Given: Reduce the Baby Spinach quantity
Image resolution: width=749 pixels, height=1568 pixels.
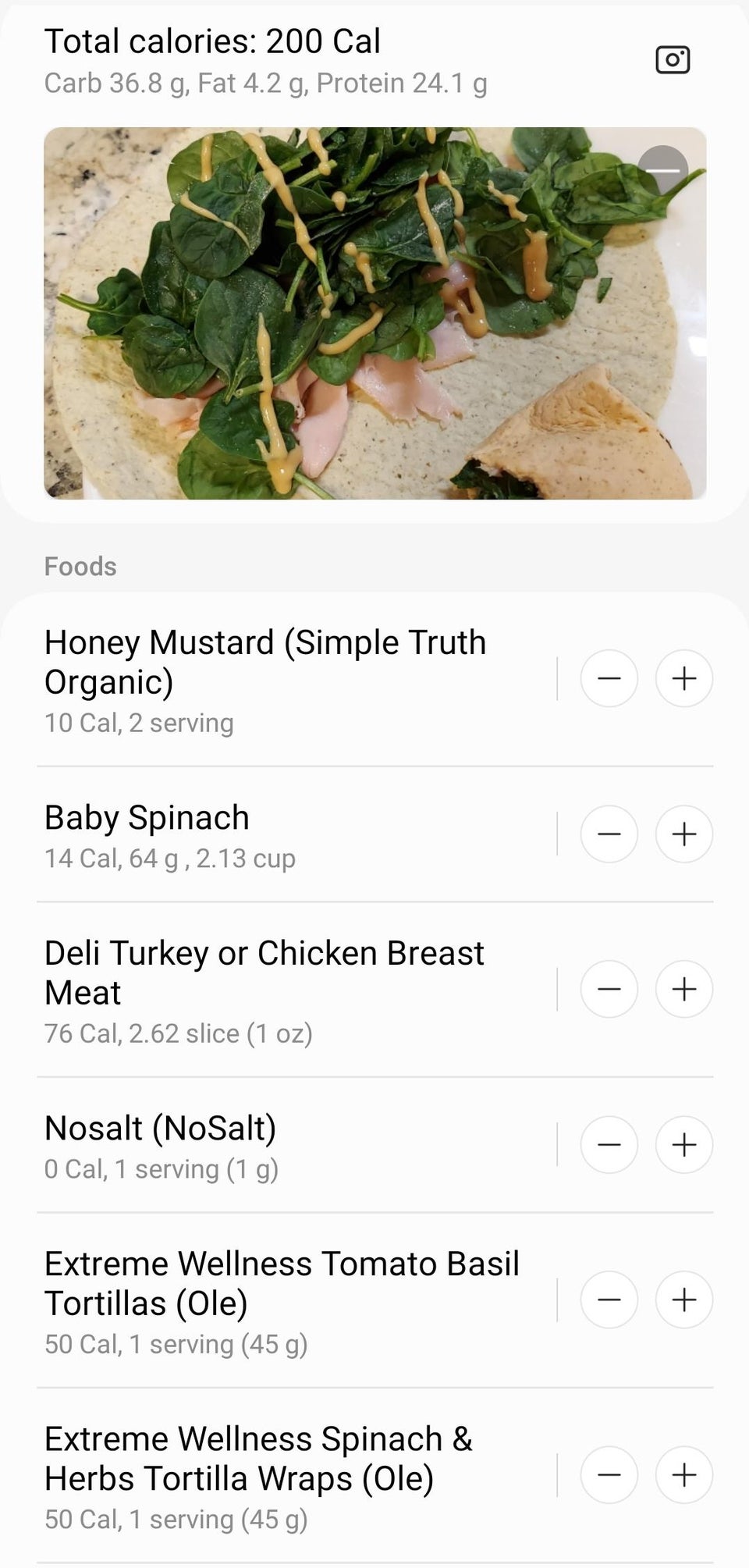Looking at the screenshot, I should [609, 834].
